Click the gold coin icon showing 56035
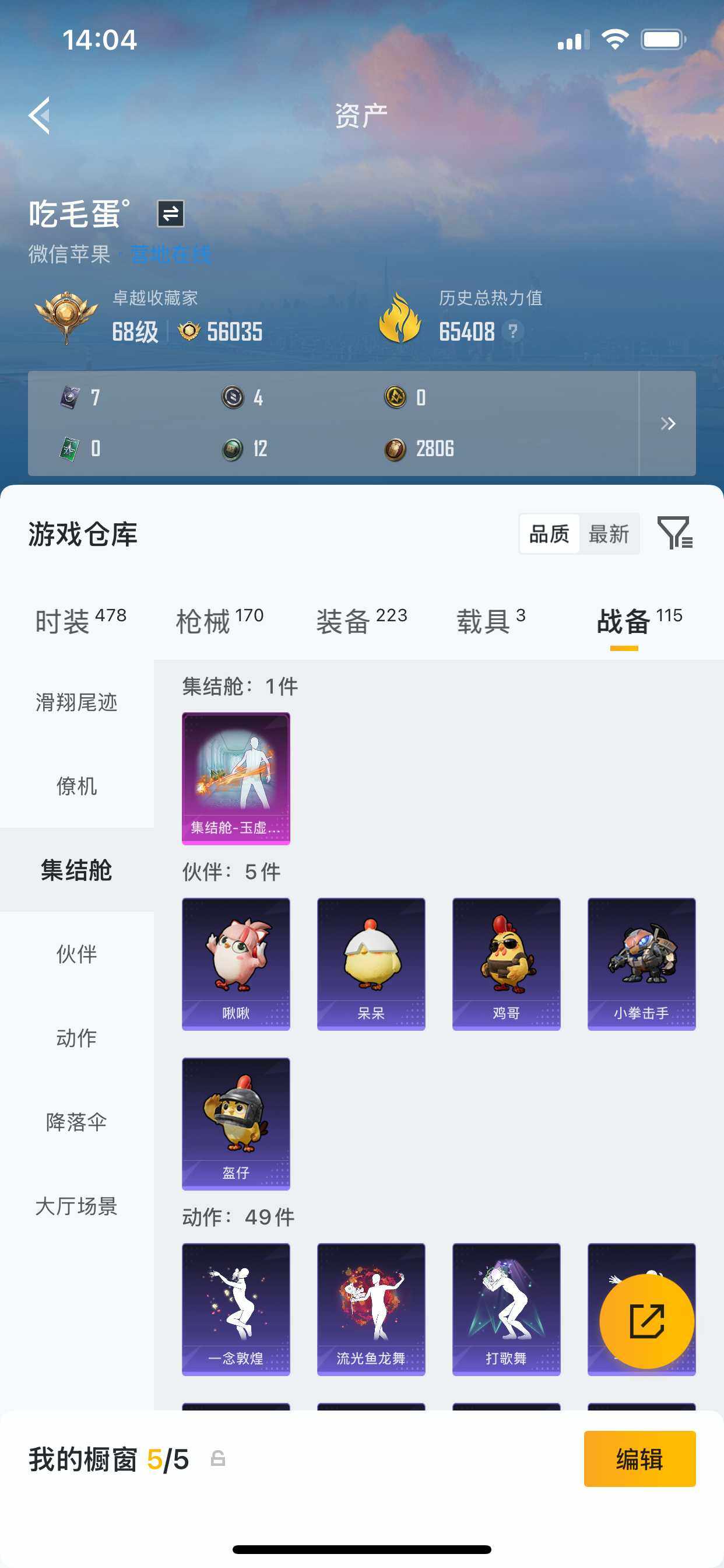Image resolution: width=724 pixels, height=1568 pixels. pos(189,332)
